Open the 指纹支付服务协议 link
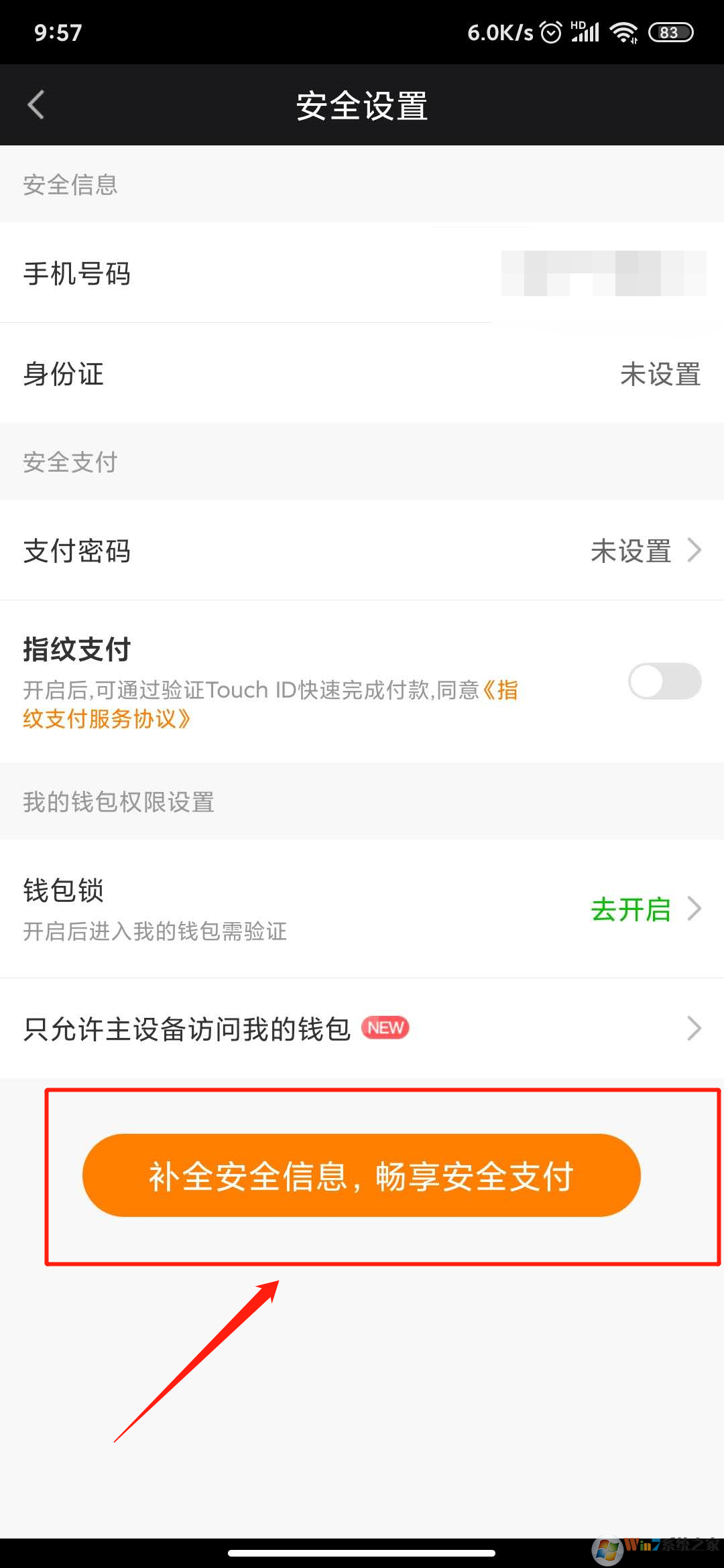The width and height of the screenshot is (724, 1568). (x=107, y=720)
